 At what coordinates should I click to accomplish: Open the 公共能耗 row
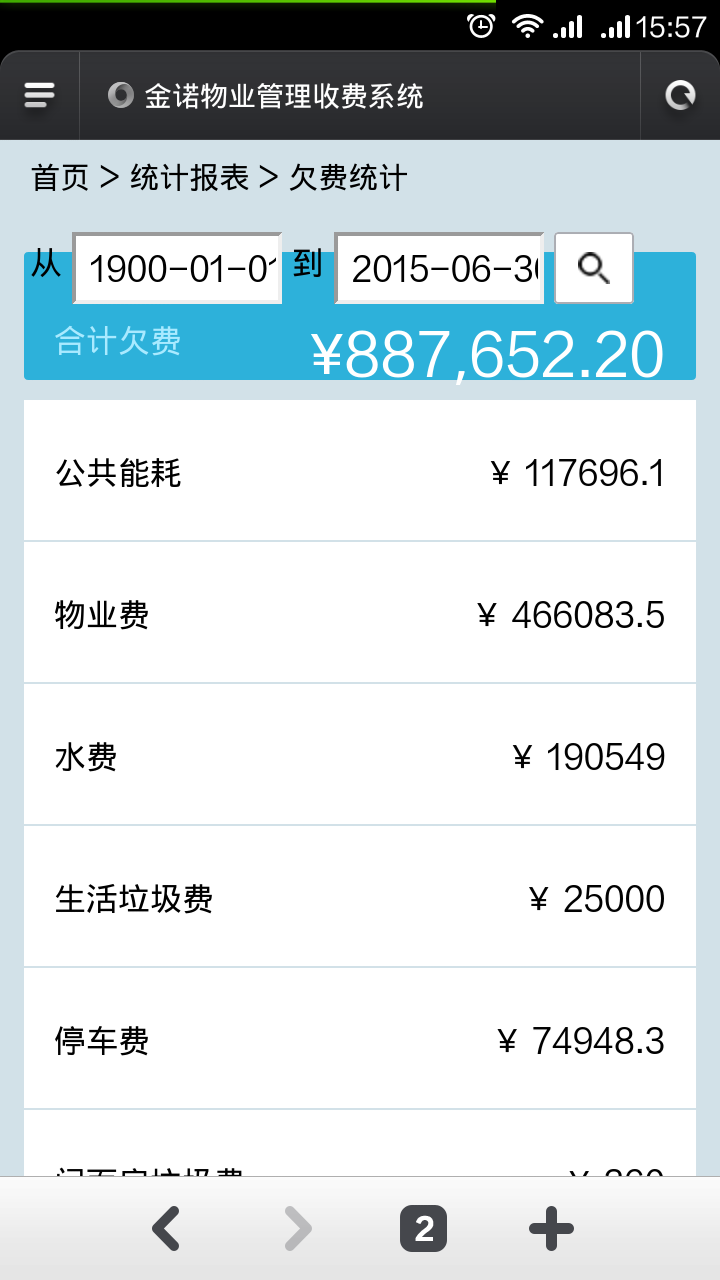[x=360, y=471]
